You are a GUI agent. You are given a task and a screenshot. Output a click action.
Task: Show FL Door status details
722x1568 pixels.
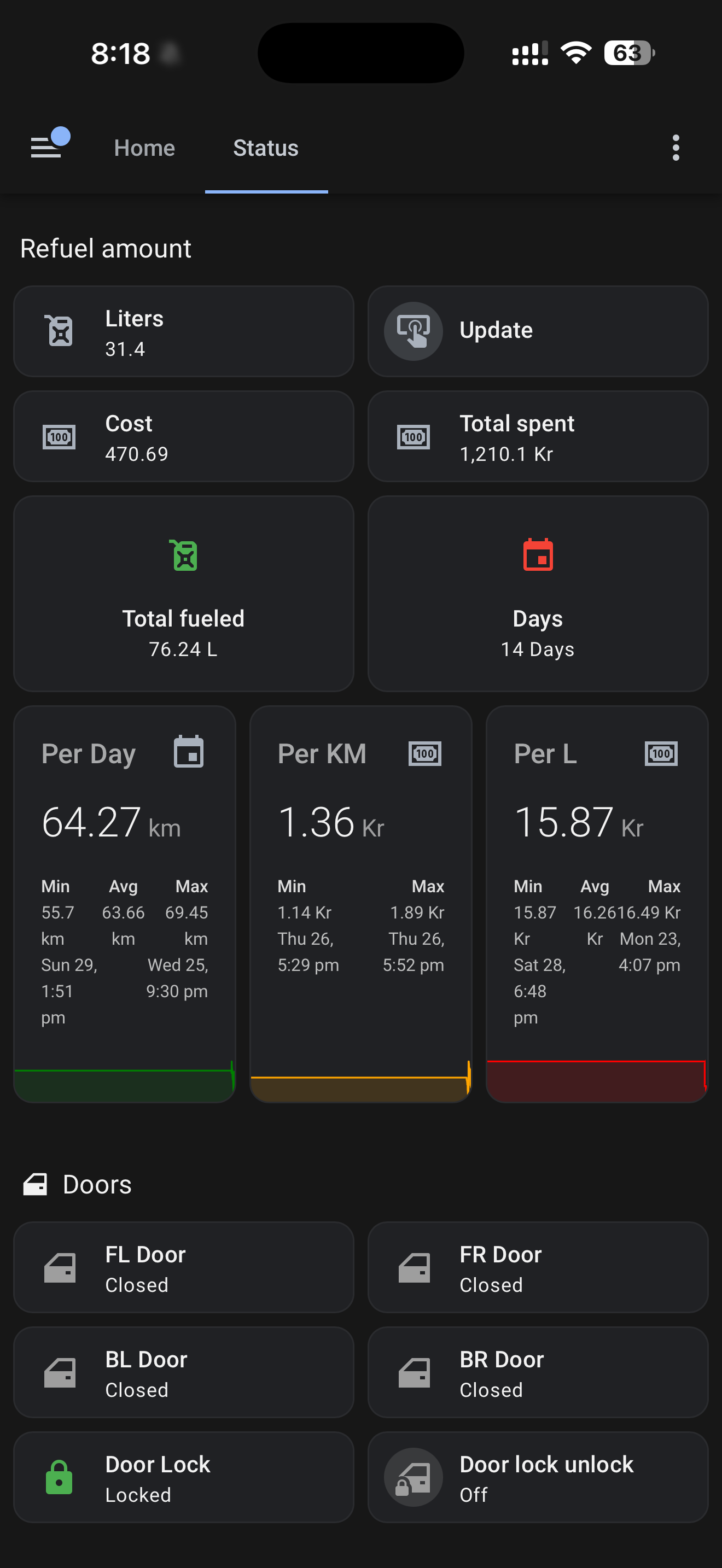click(184, 1267)
